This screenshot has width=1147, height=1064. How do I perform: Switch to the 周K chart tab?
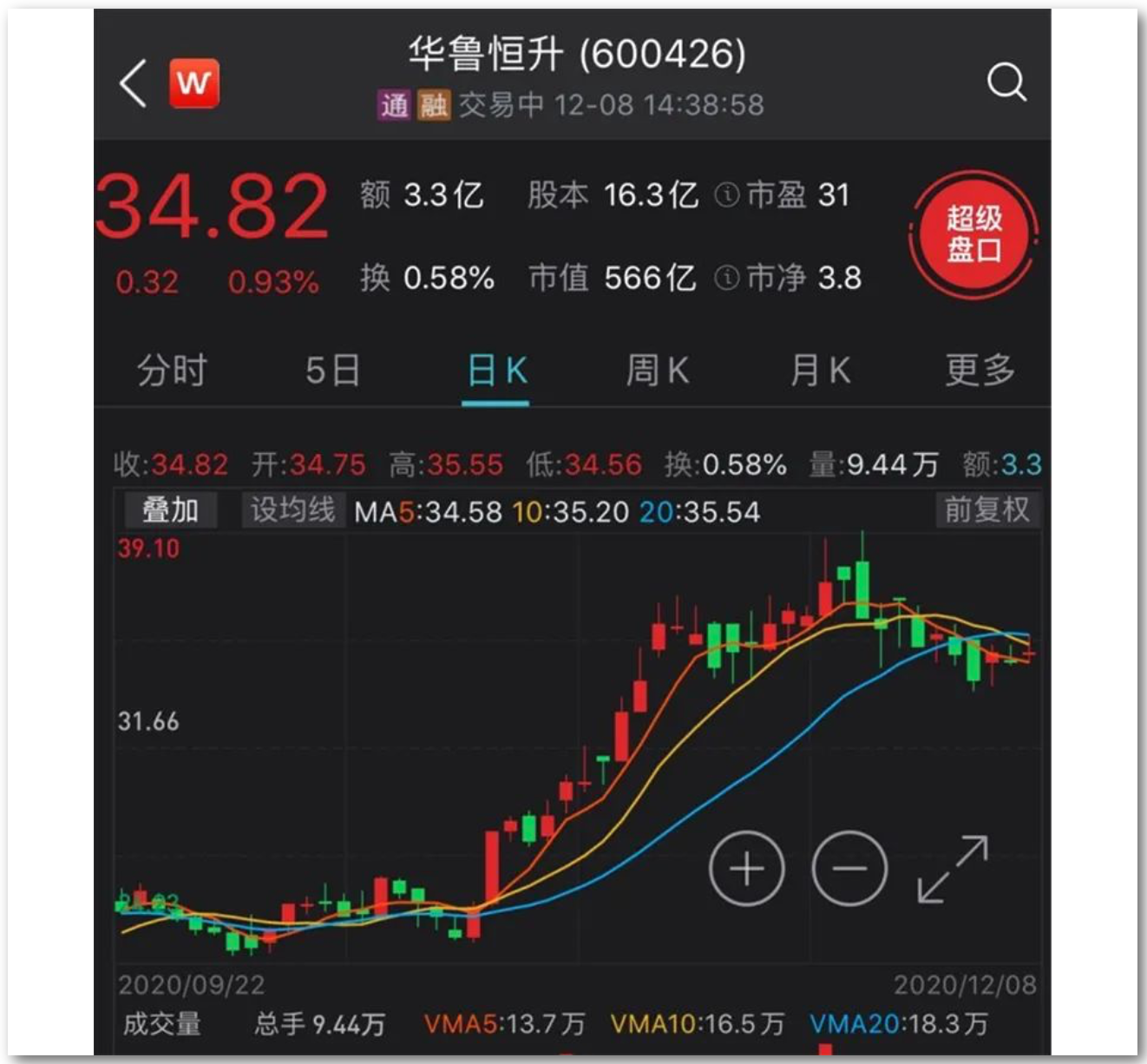(657, 371)
